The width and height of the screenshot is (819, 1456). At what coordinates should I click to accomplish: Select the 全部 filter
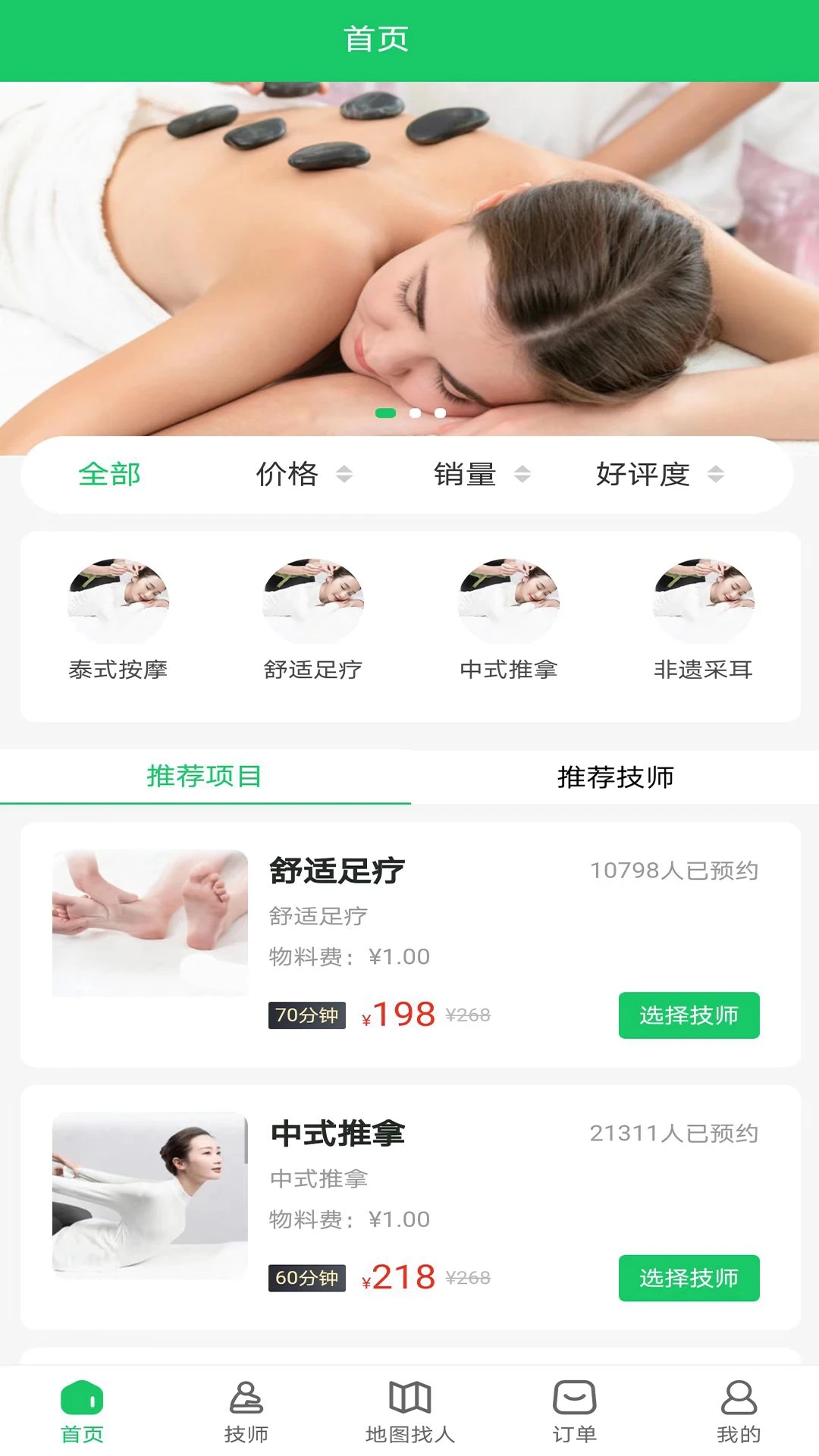click(x=110, y=475)
